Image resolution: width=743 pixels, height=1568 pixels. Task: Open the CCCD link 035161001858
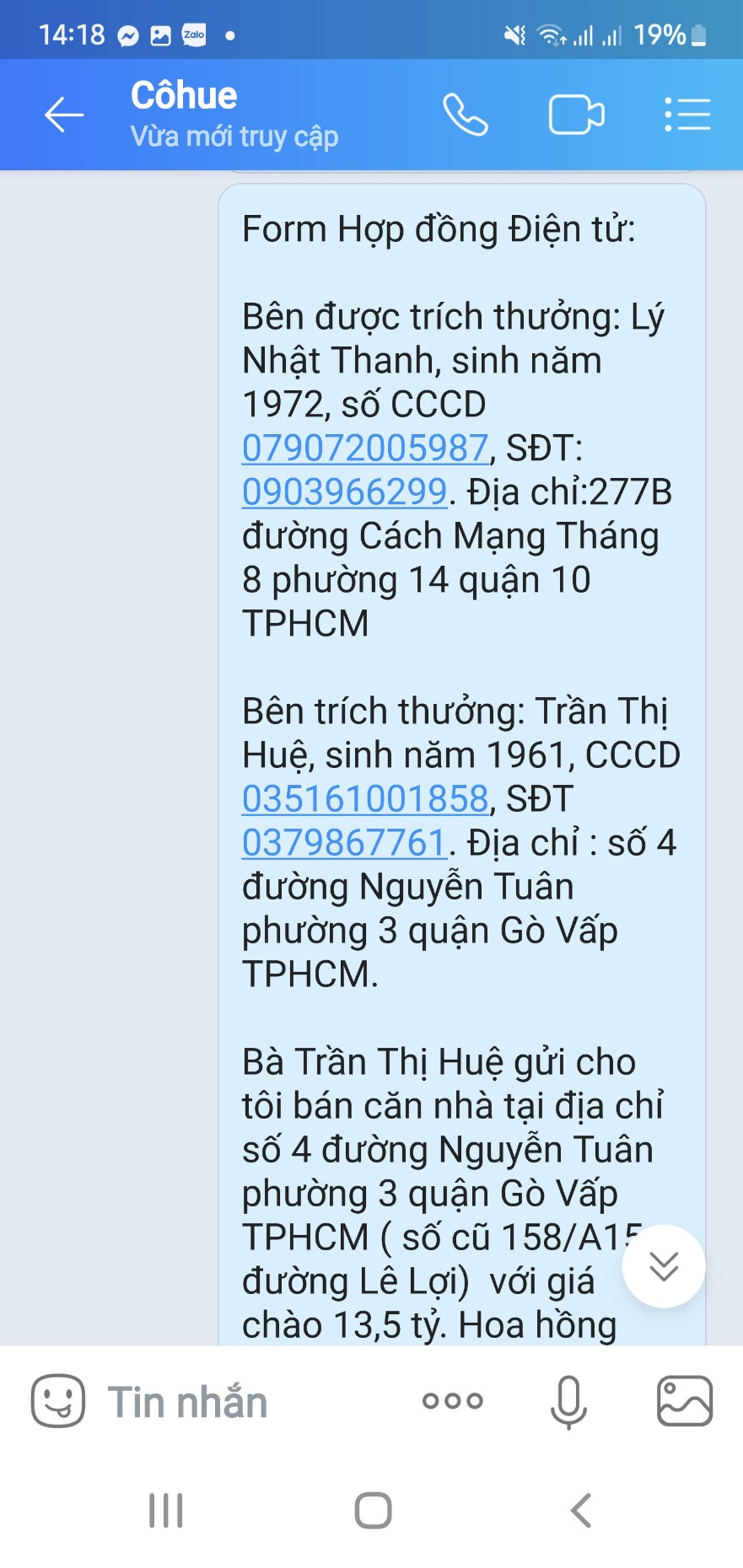click(x=364, y=798)
